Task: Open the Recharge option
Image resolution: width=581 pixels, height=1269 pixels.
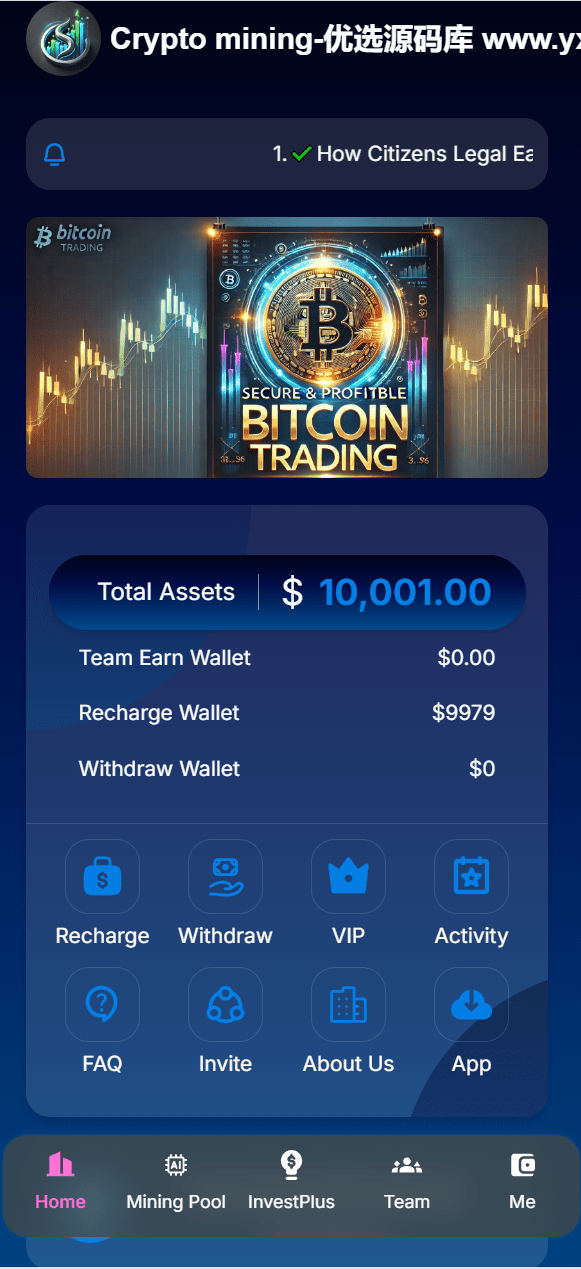Action: point(102,894)
